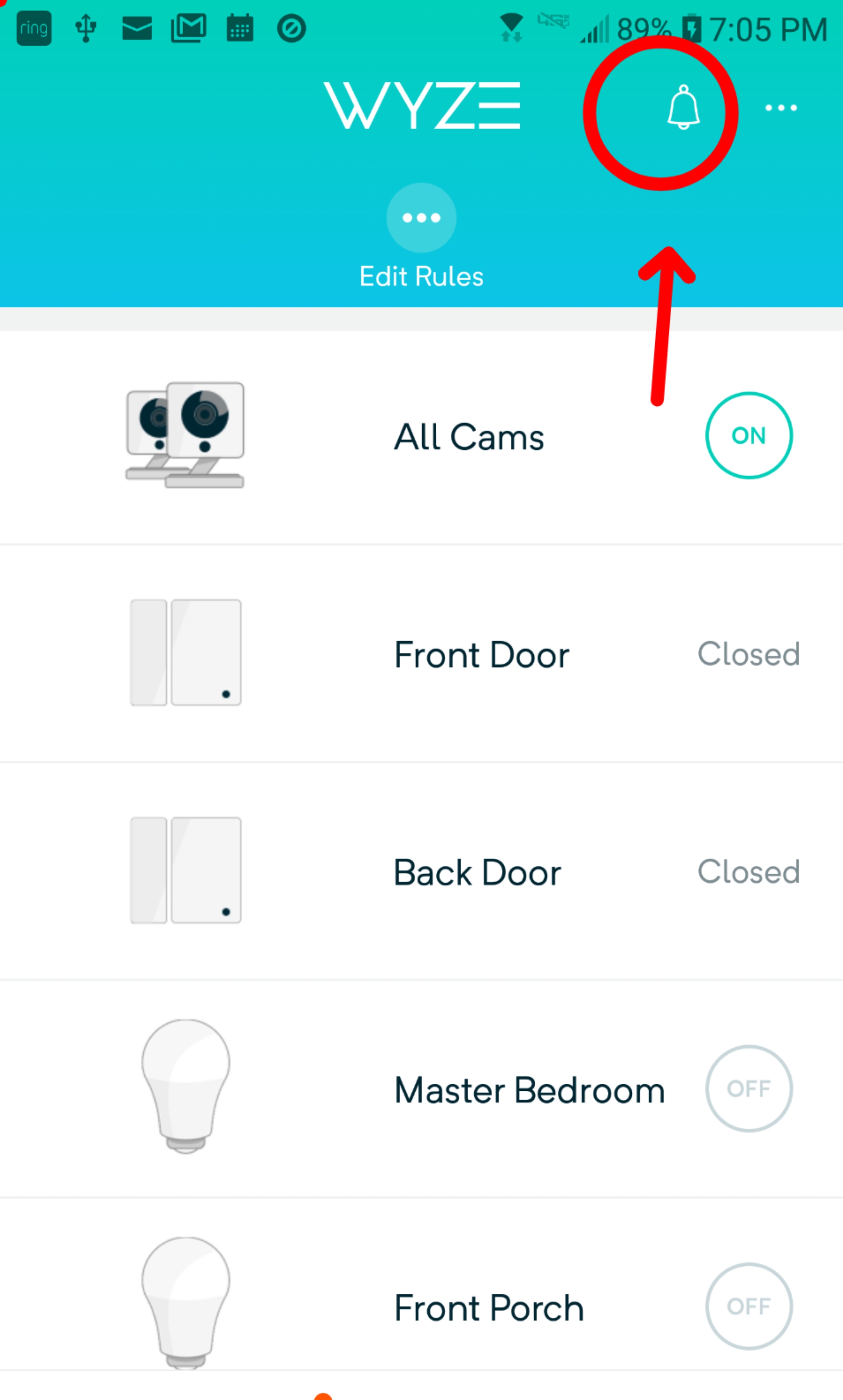The height and width of the screenshot is (1400, 843).
Task: Open the All Cams group
Action: tap(469, 437)
